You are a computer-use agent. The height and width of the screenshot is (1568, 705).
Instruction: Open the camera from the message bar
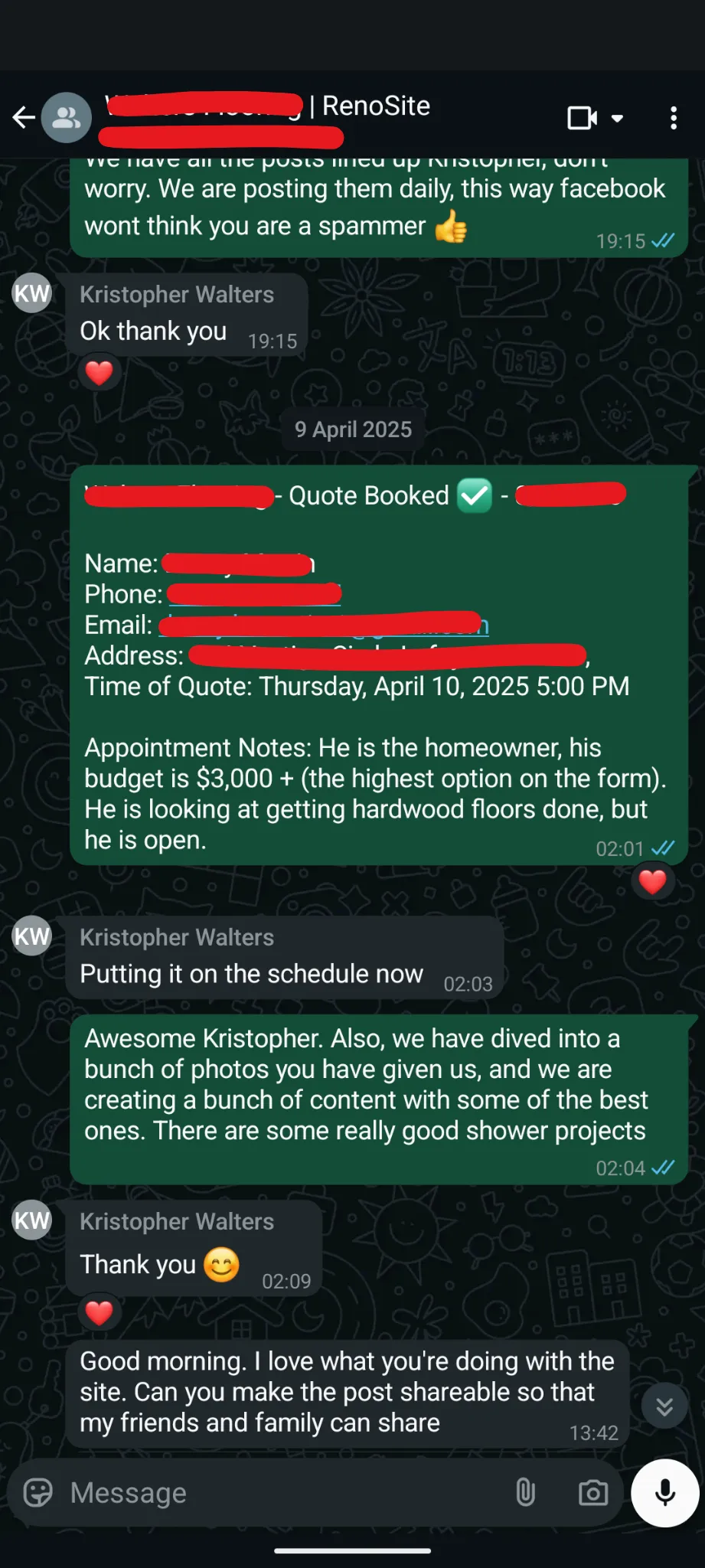[592, 1492]
